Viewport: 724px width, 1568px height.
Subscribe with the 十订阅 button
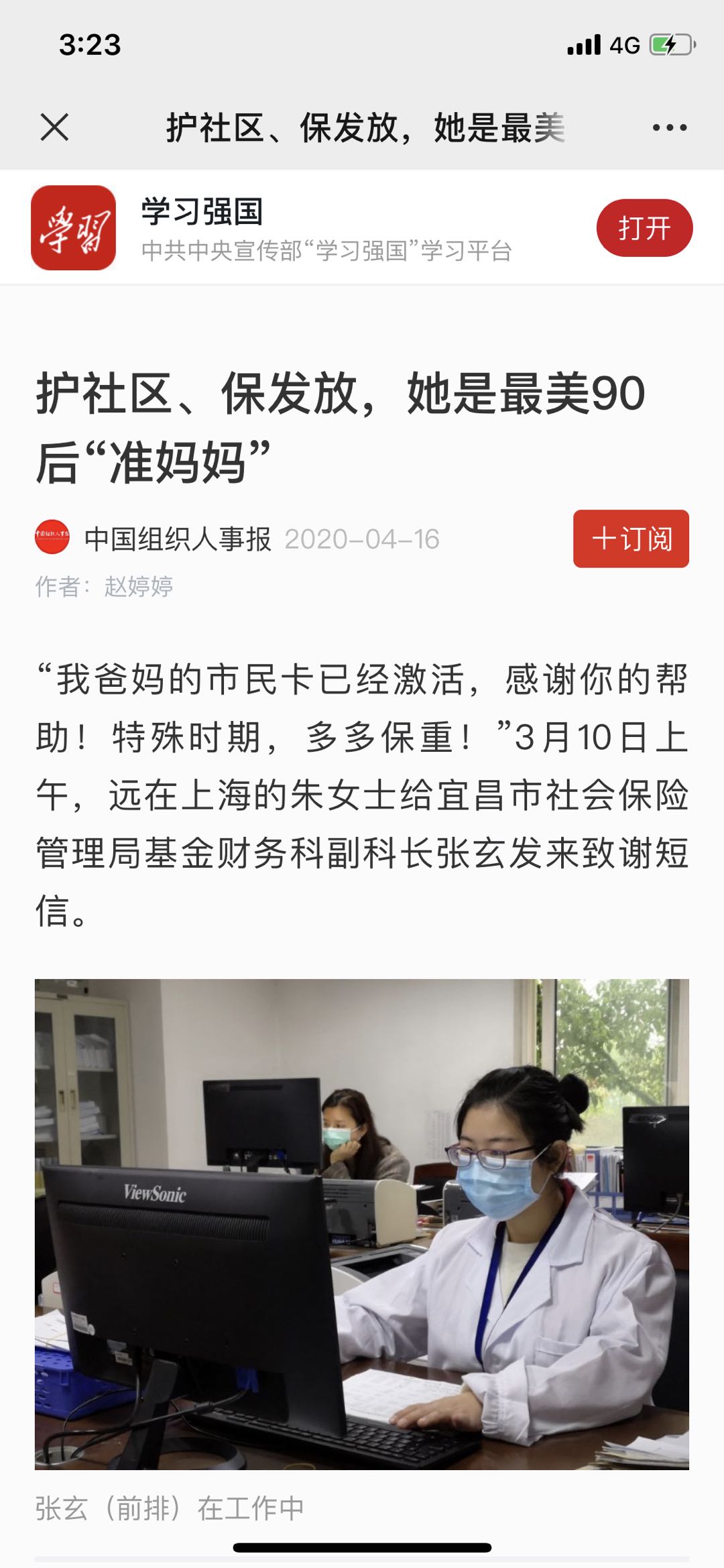(x=630, y=539)
